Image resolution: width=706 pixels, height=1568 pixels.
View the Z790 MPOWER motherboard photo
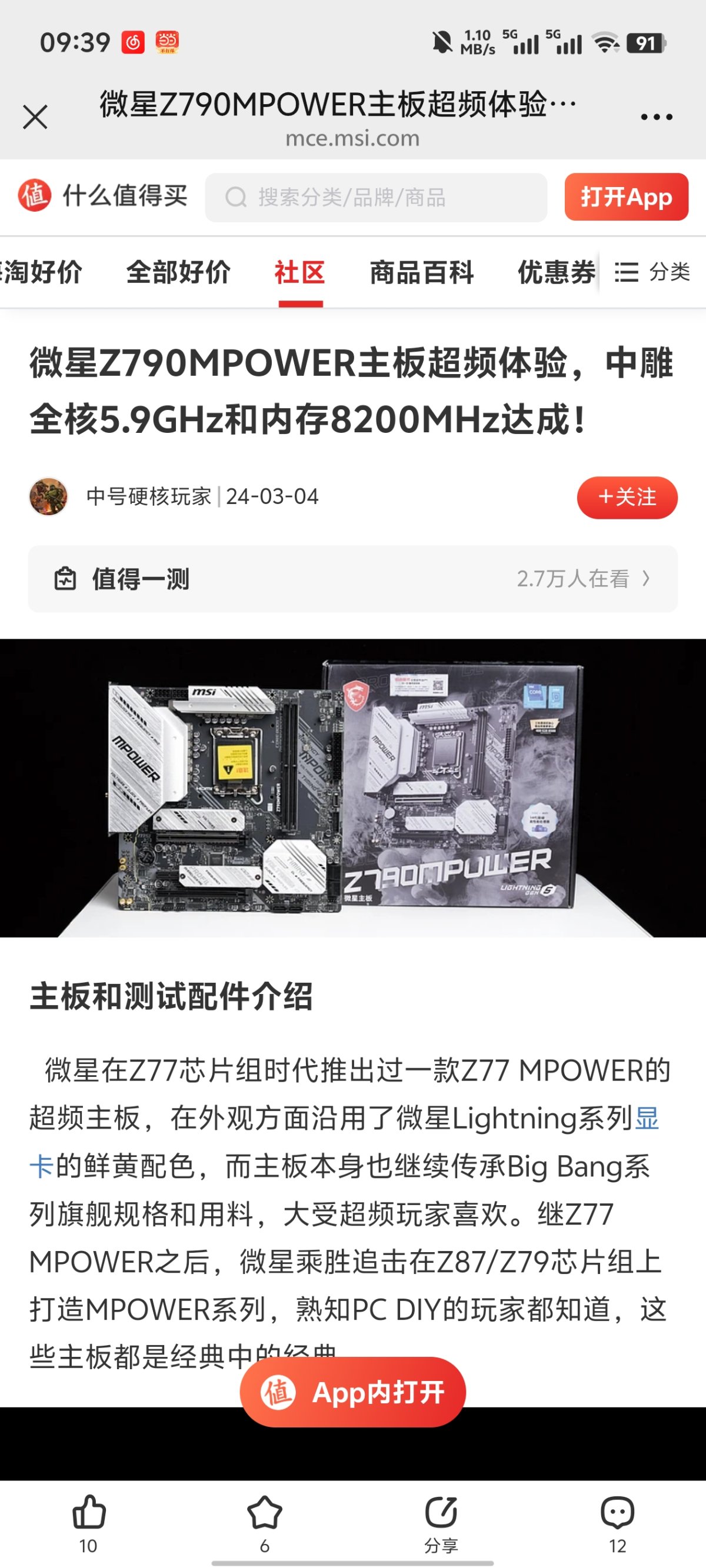click(x=352, y=787)
